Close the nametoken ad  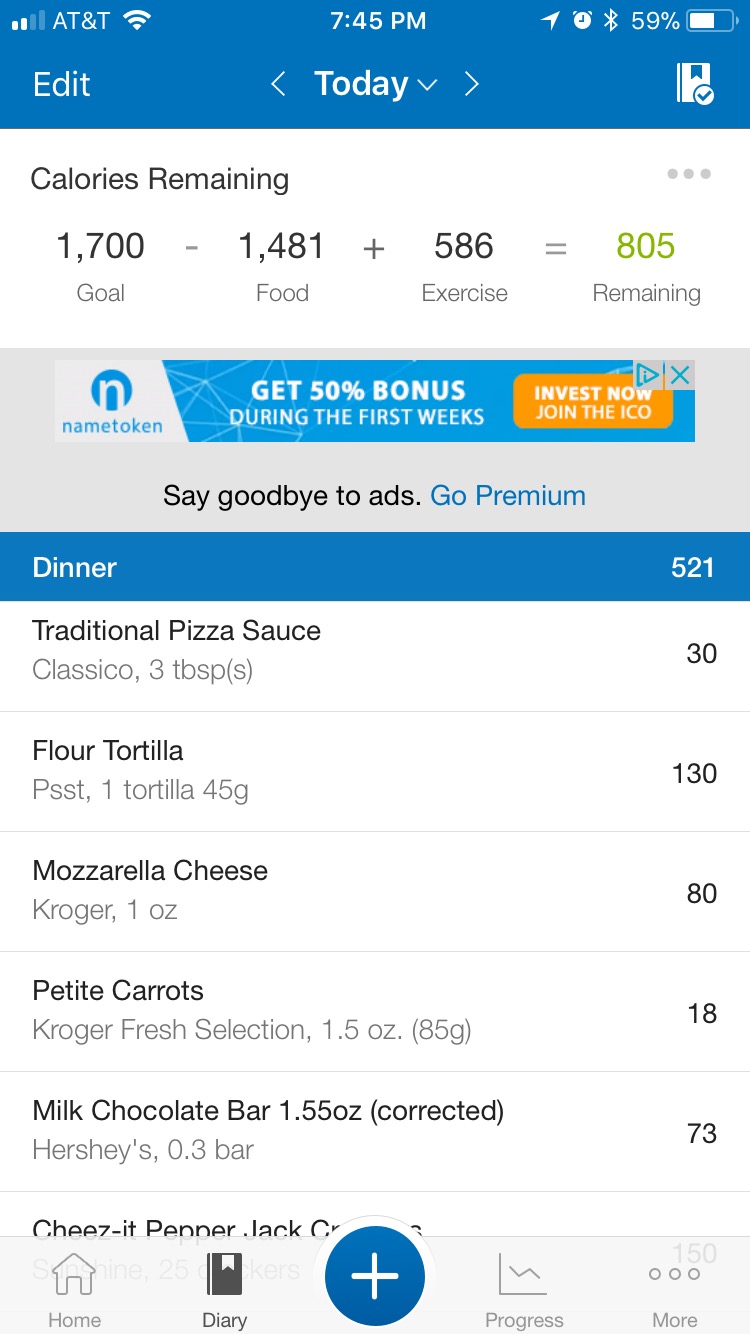pos(680,376)
